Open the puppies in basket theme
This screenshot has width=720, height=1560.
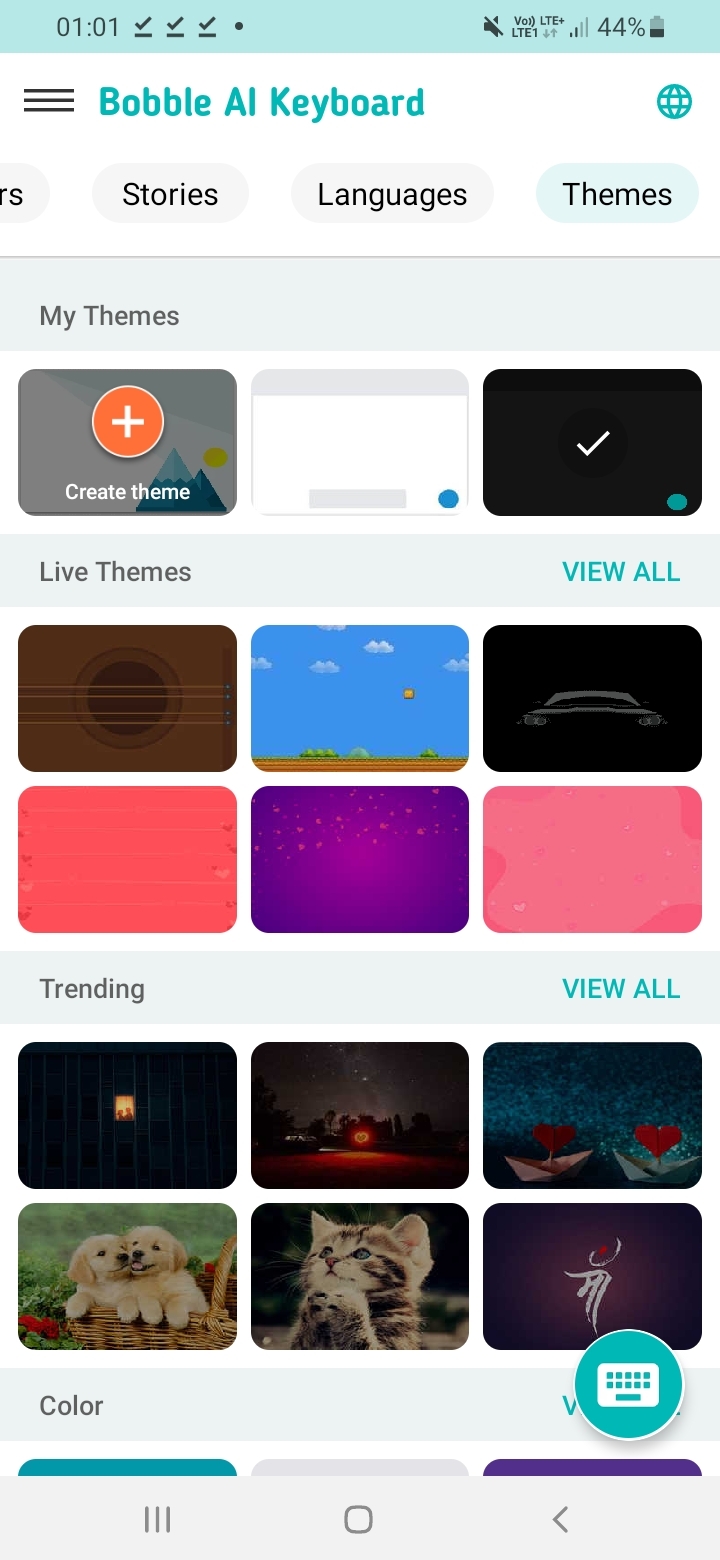pos(128,1276)
